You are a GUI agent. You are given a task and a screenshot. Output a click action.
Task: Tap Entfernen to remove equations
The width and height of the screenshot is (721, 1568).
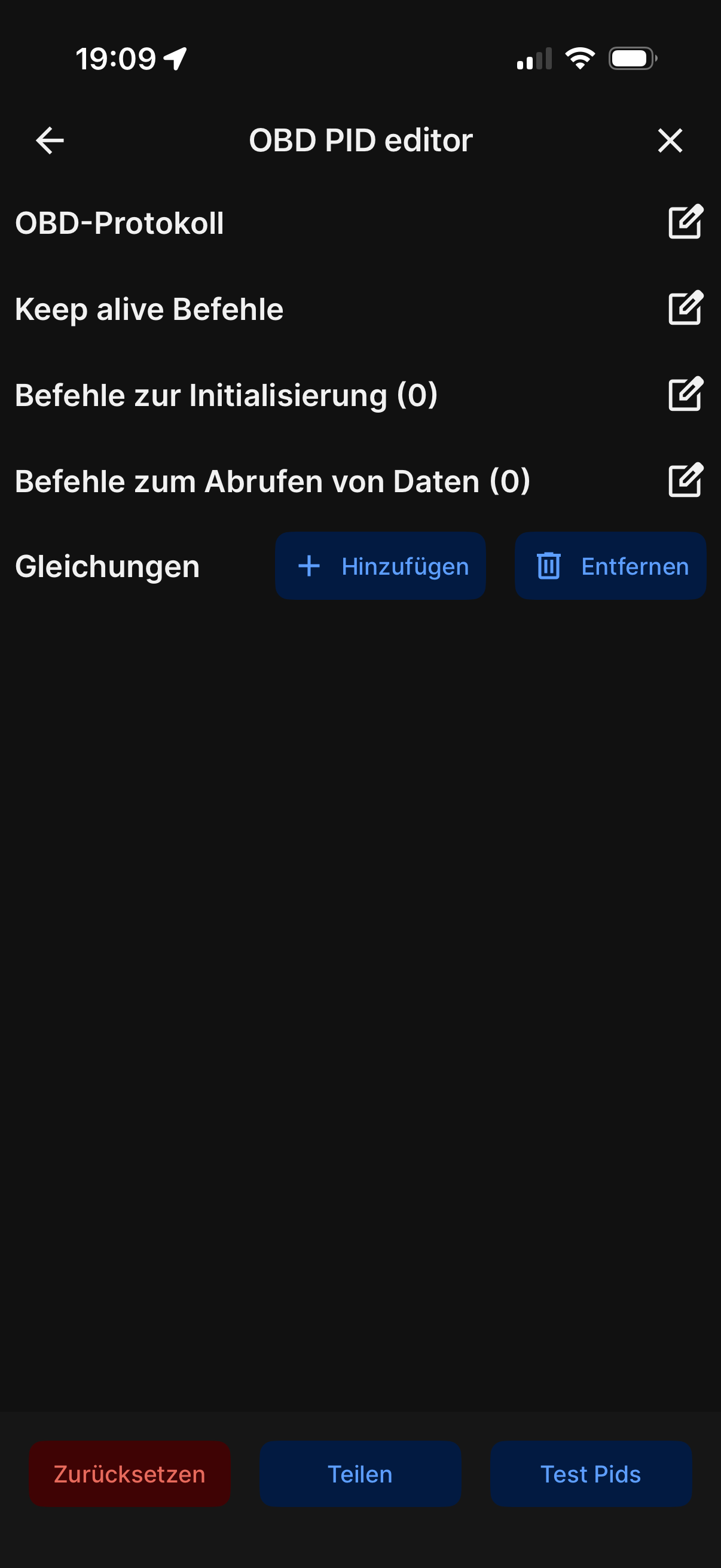pyautogui.click(x=610, y=566)
